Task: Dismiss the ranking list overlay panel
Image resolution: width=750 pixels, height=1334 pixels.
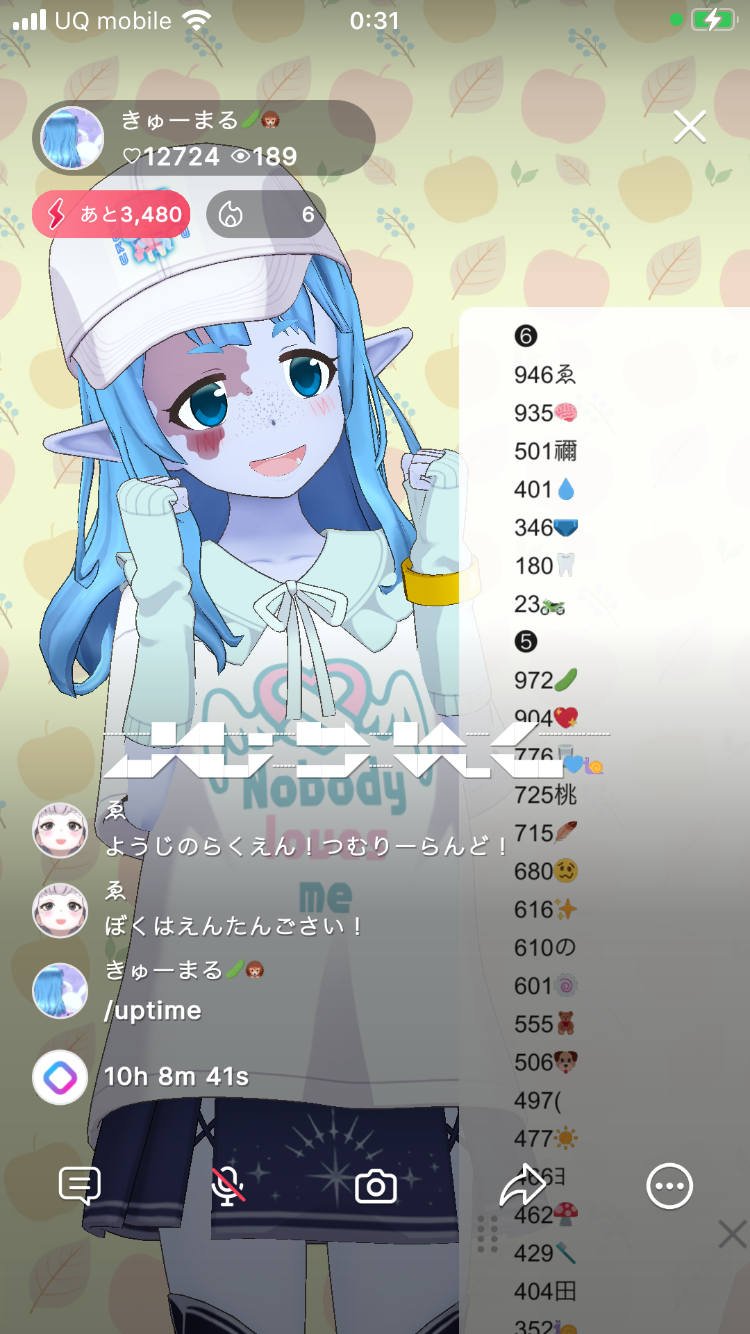Action: coord(732,1234)
